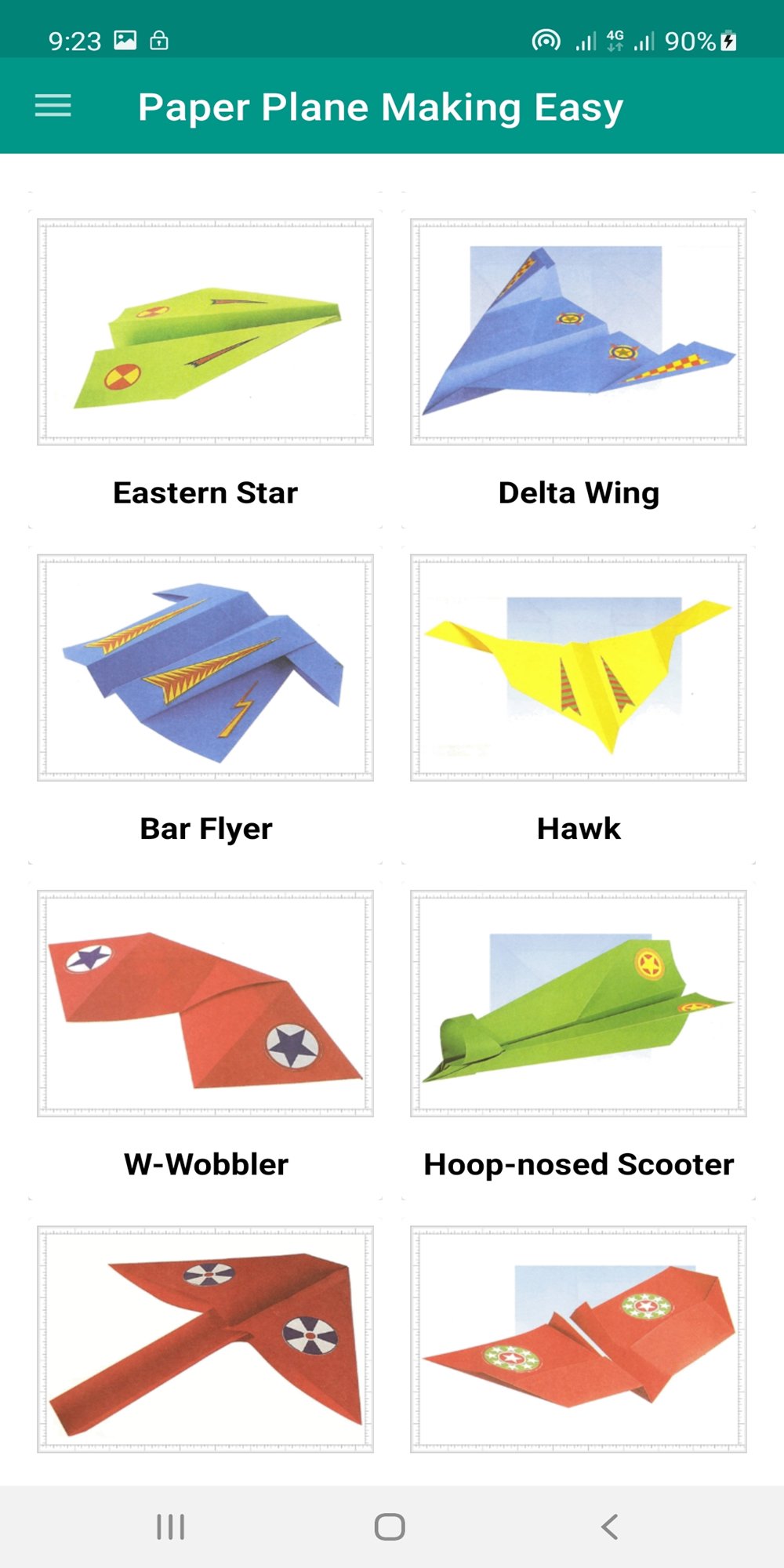Go to the home screen
784x1568 pixels.
point(390,1526)
